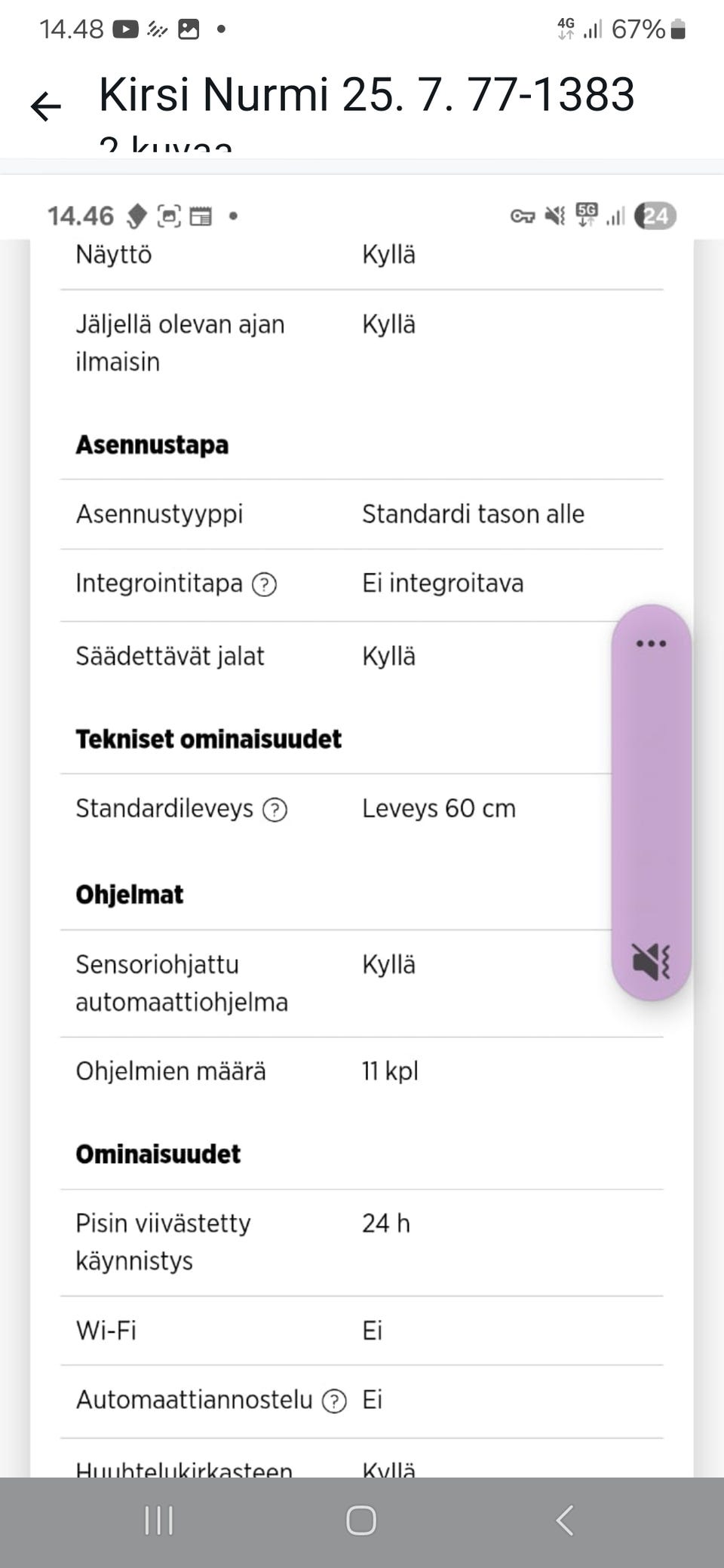This screenshot has width=724, height=1568.
Task: Tap the muted sound icon near the 5G indicator
Action: [x=555, y=216]
